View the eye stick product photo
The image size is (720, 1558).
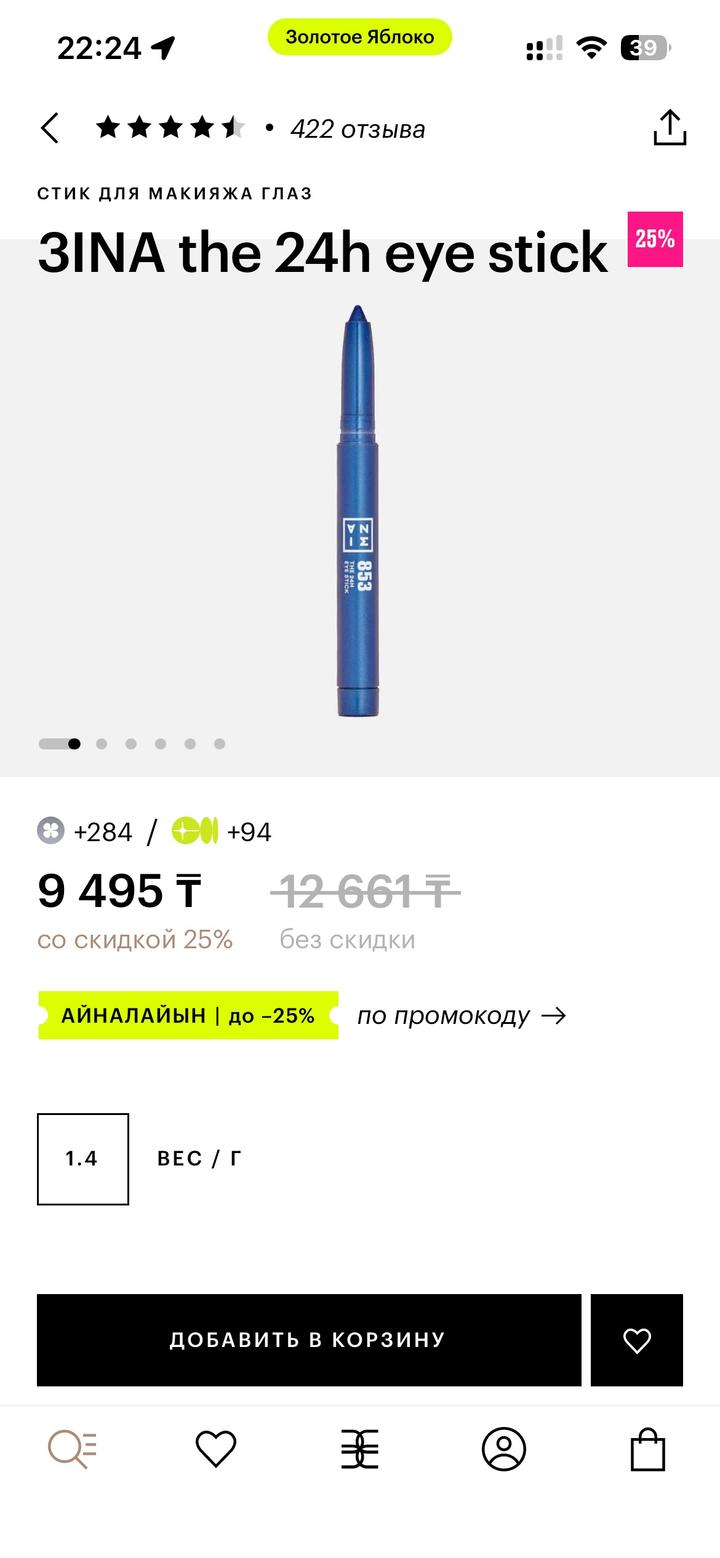tap(358, 510)
